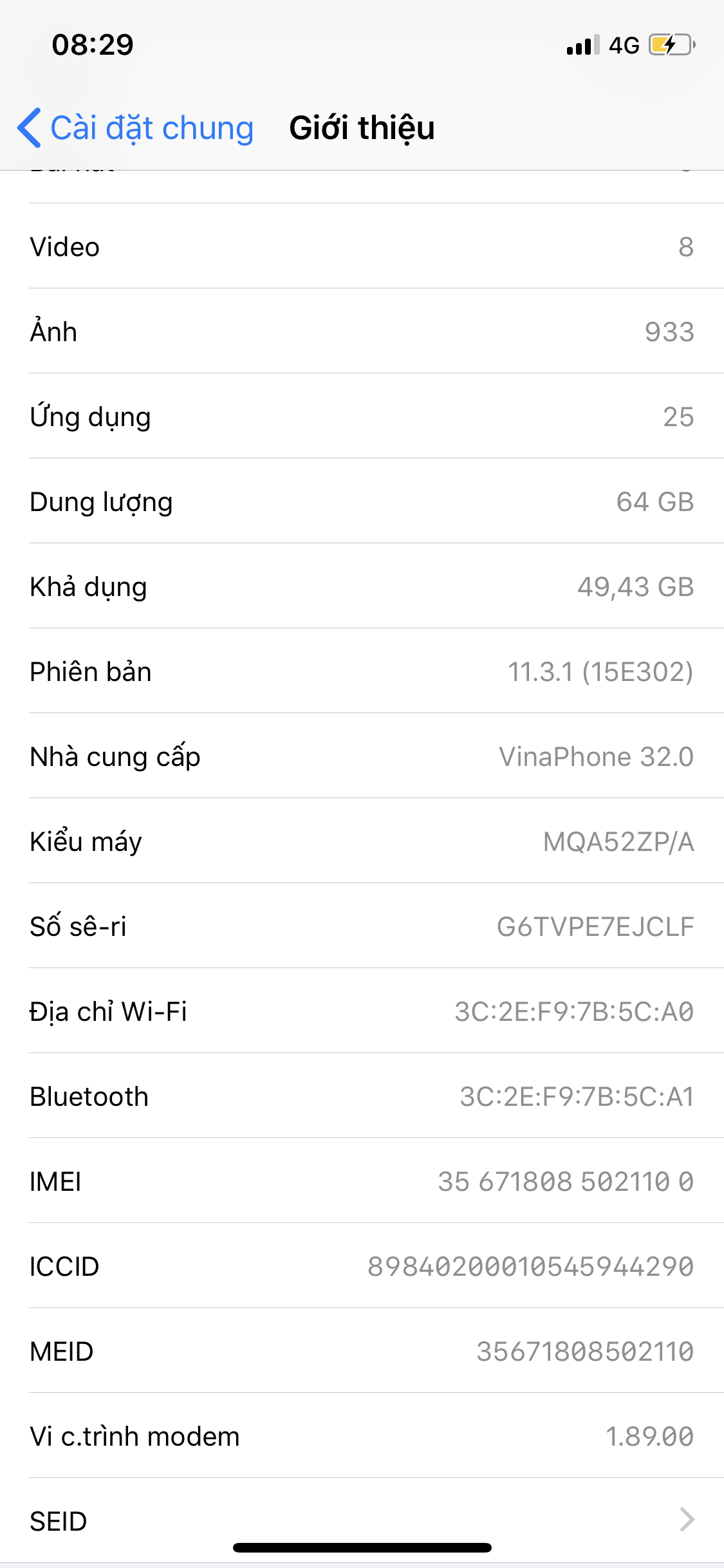Go back to Cài đặt chung
724x1568 pixels.
click(x=136, y=128)
